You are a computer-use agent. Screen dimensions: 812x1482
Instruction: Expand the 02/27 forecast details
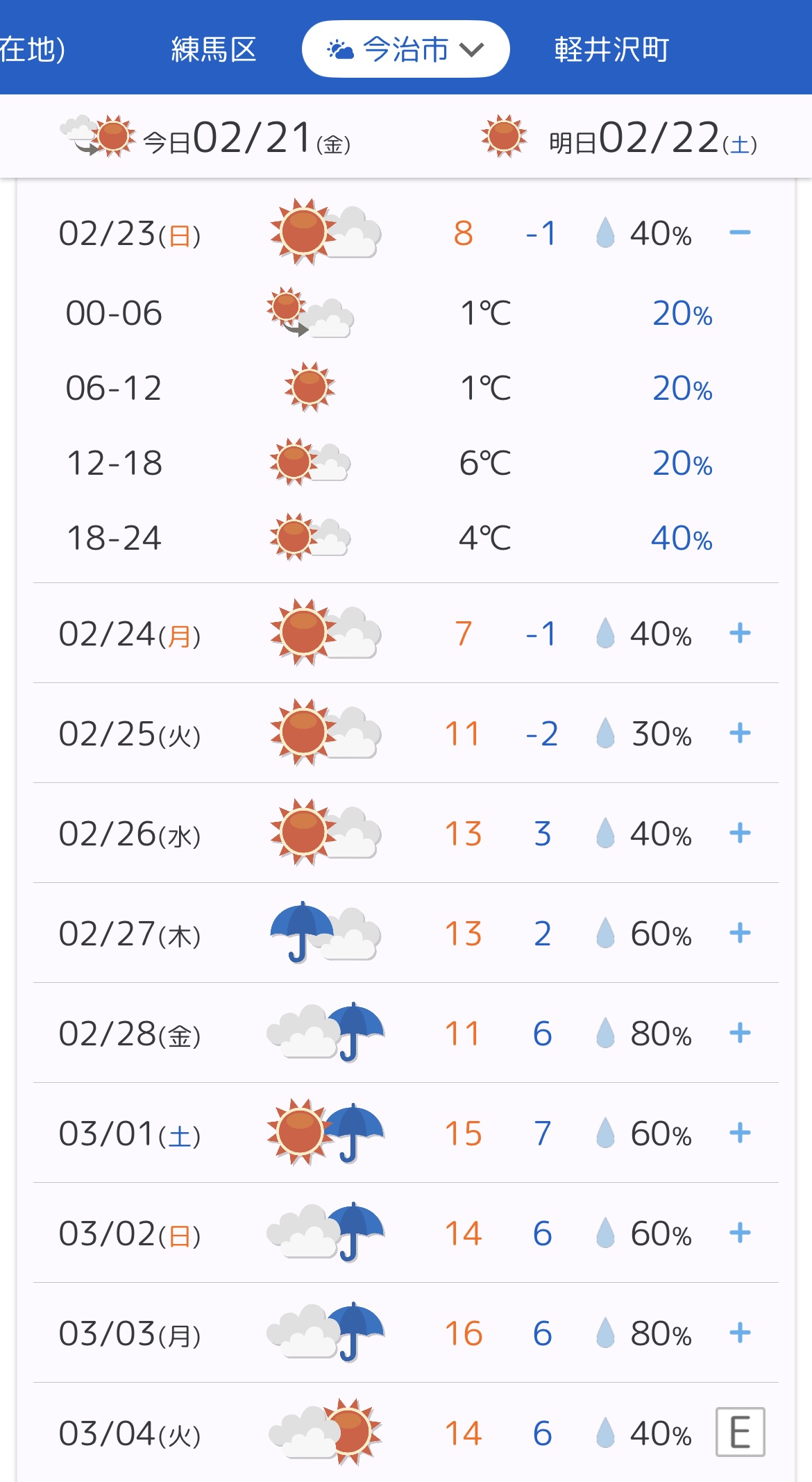click(x=740, y=933)
